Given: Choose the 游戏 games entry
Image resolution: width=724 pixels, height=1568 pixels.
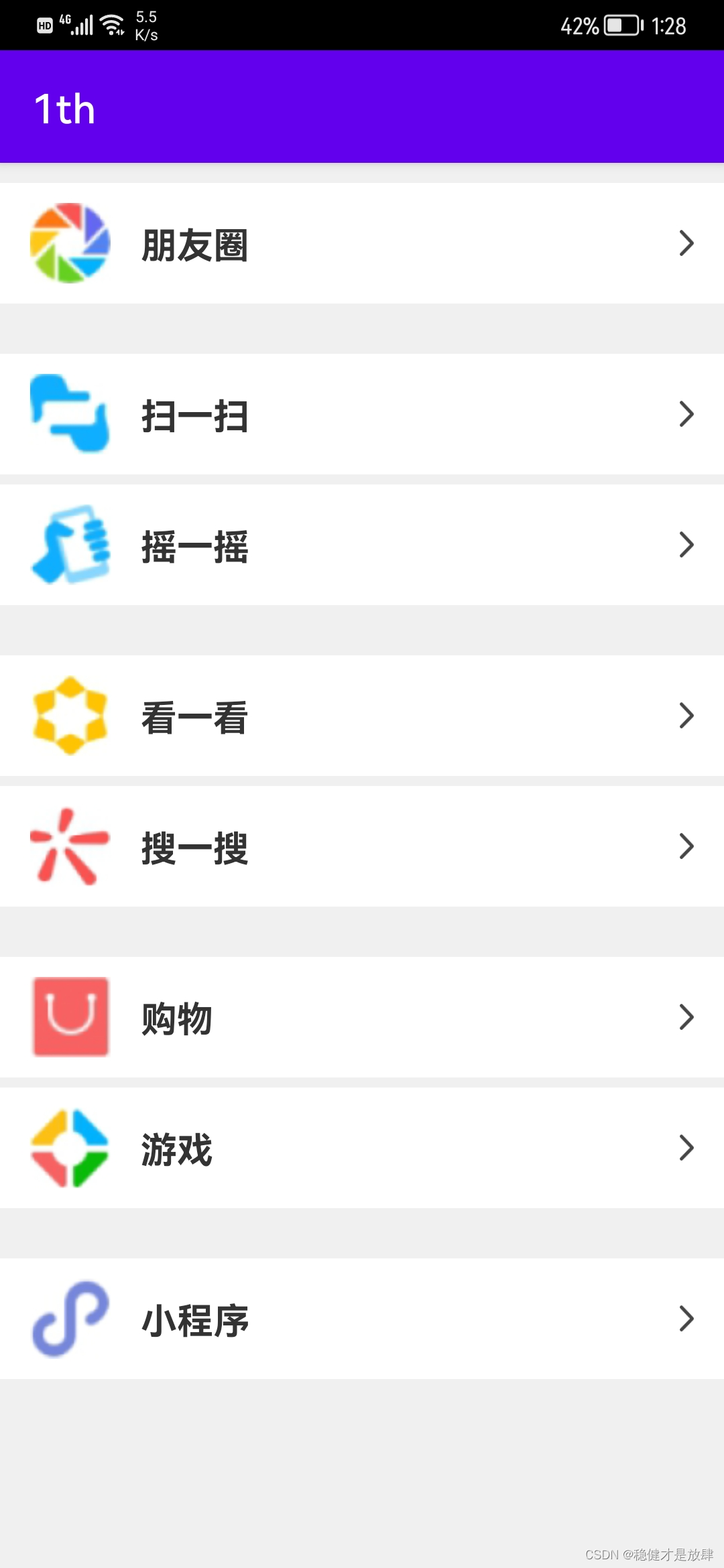Looking at the screenshot, I should (x=362, y=1148).
